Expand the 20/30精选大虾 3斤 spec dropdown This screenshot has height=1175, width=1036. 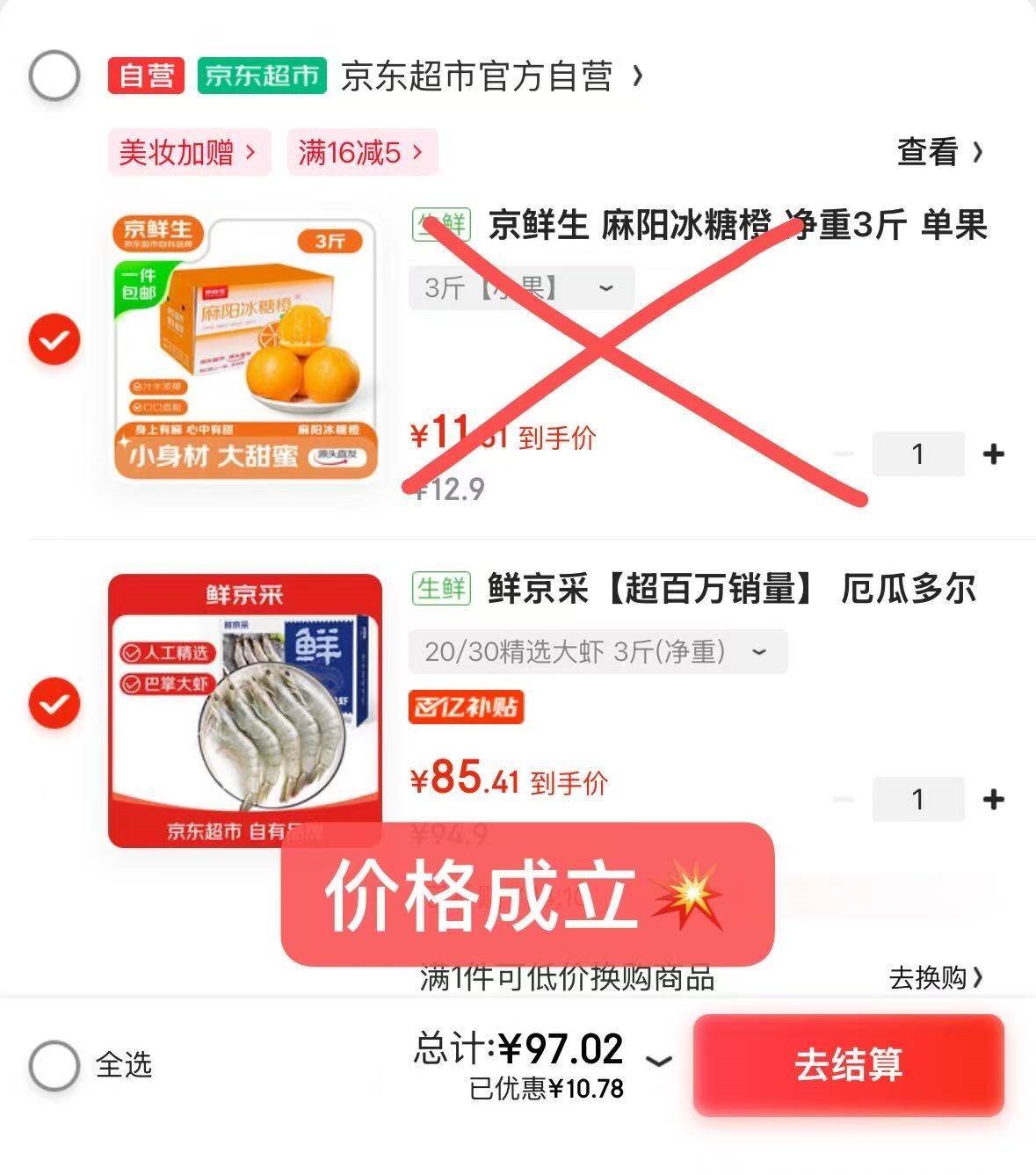598,652
